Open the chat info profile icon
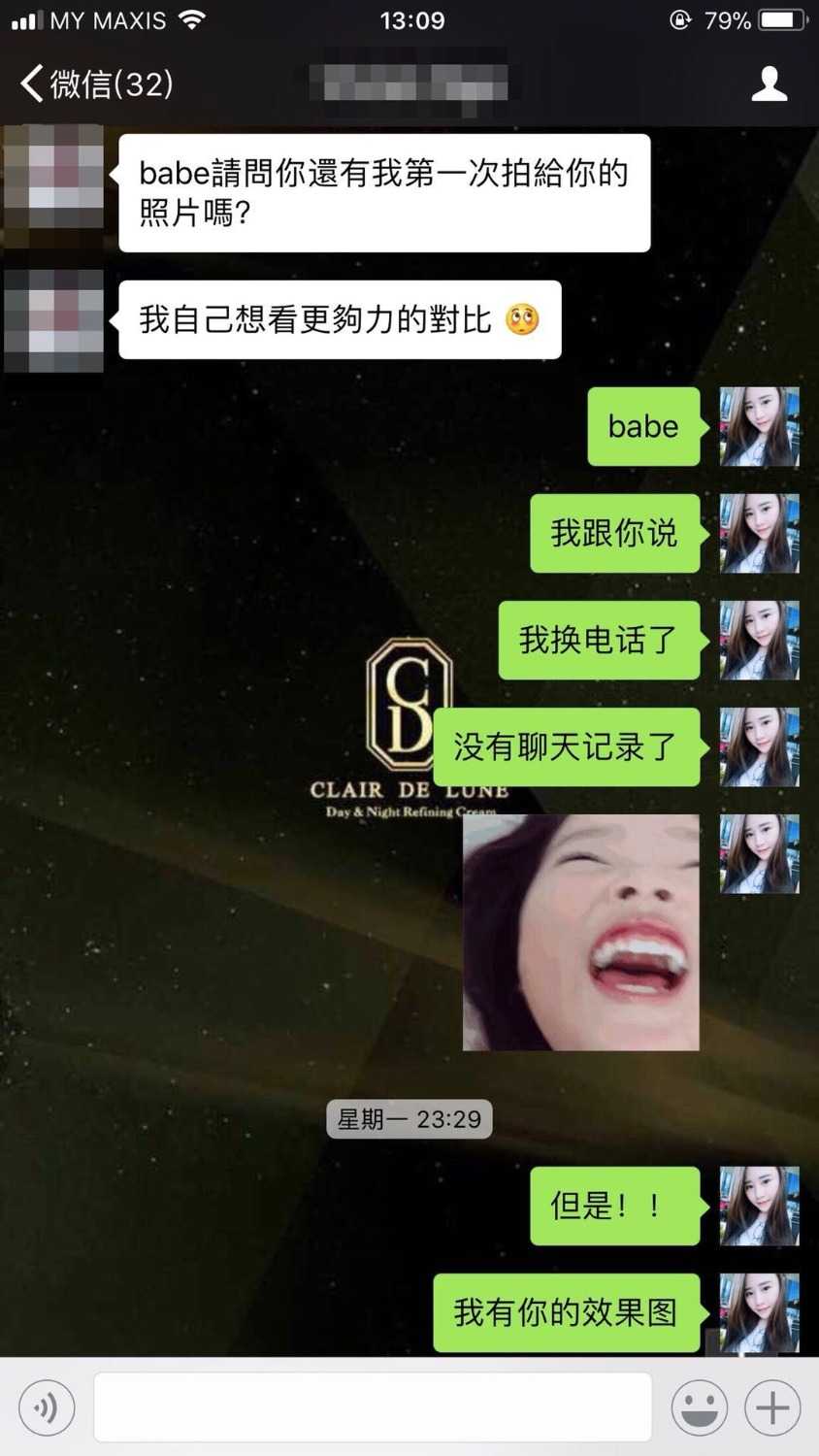 tap(770, 83)
